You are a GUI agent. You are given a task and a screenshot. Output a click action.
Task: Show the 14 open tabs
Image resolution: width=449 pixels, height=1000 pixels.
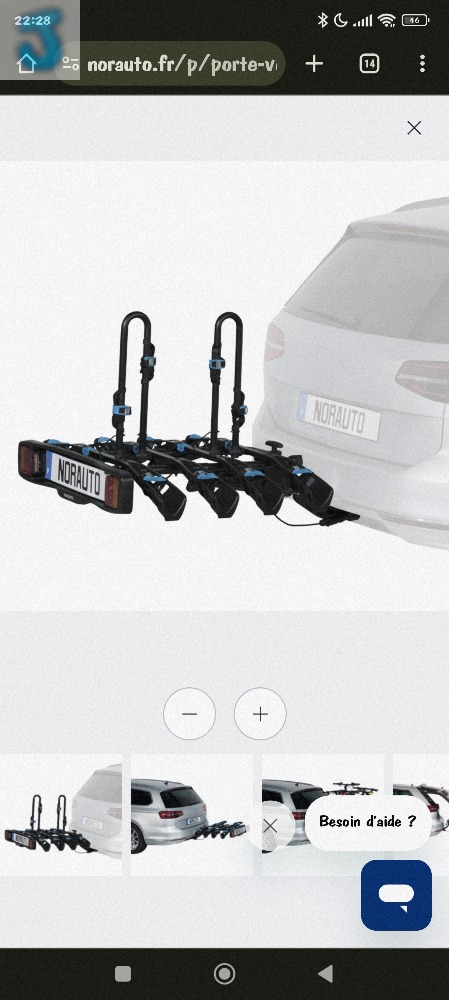pyautogui.click(x=369, y=63)
